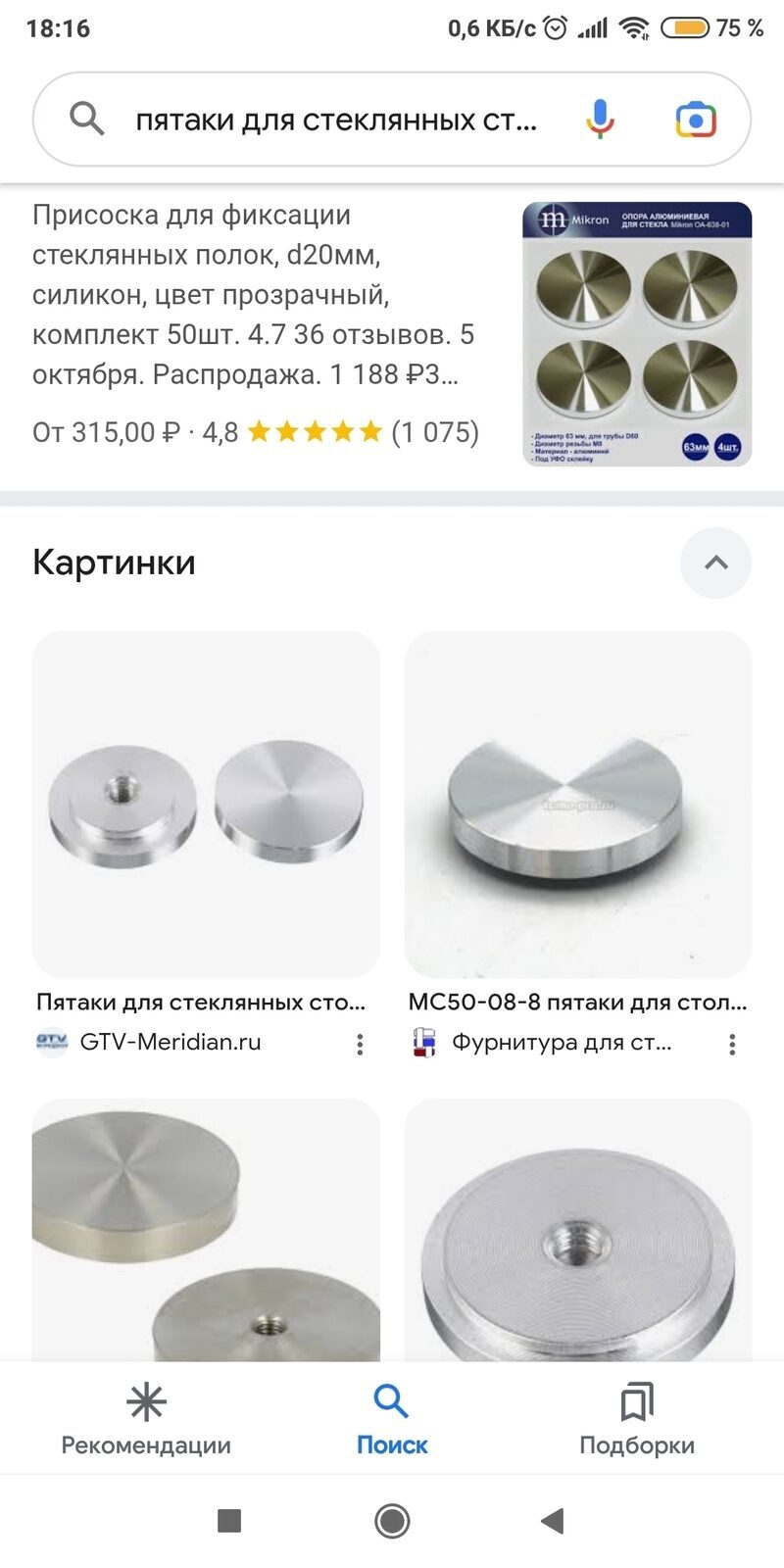
Task: Go back with system back button
Action: coord(553,1521)
